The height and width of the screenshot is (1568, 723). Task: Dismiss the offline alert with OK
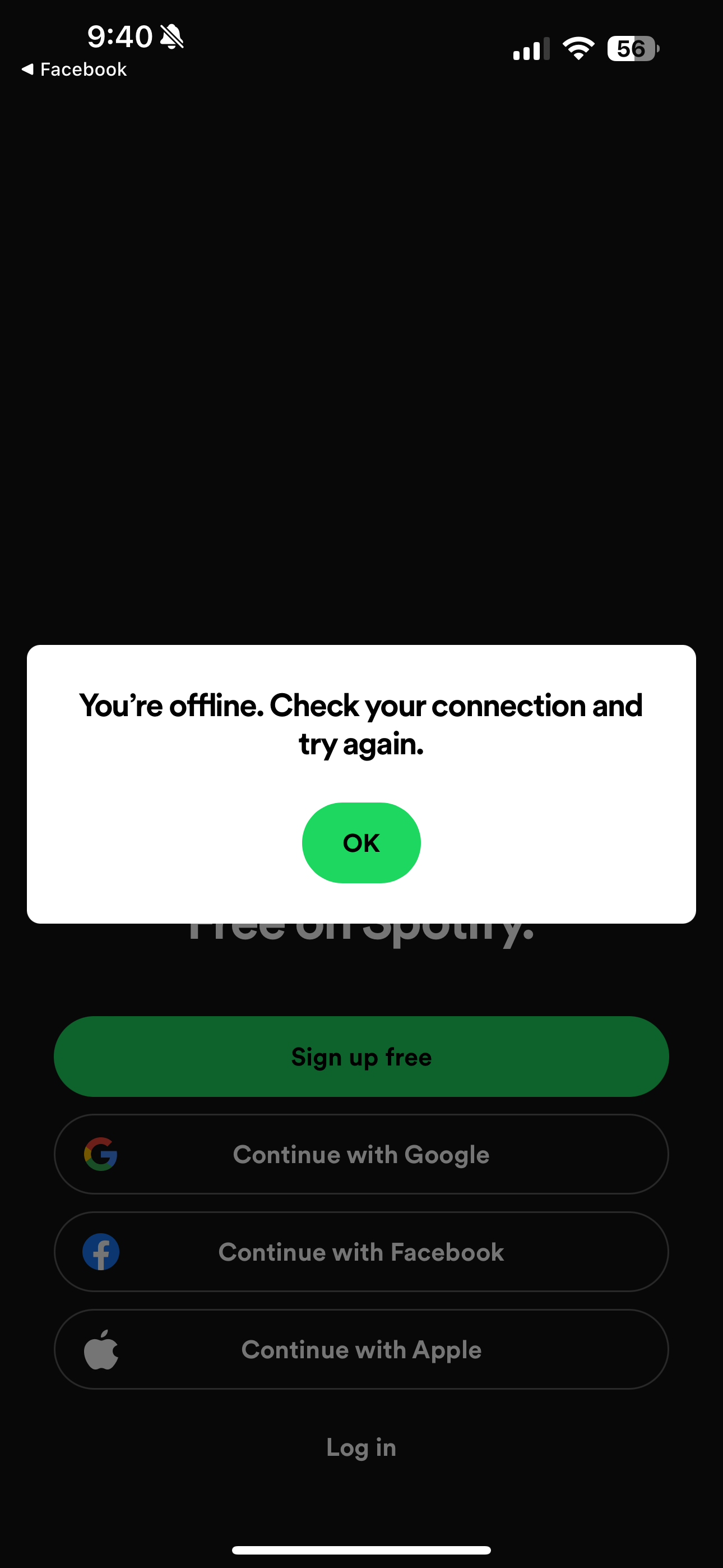361,842
